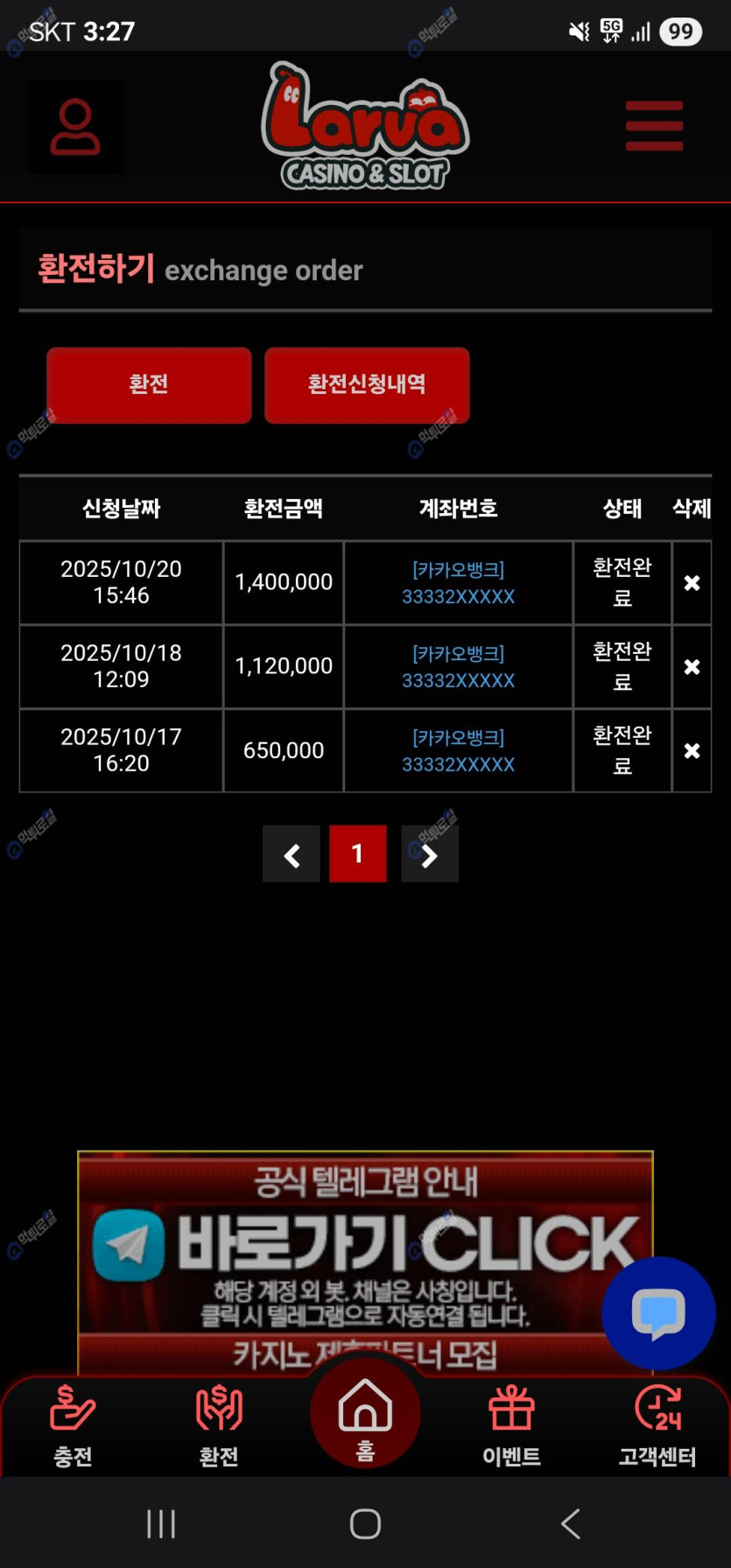Switch to 충전 tab

(73, 1423)
